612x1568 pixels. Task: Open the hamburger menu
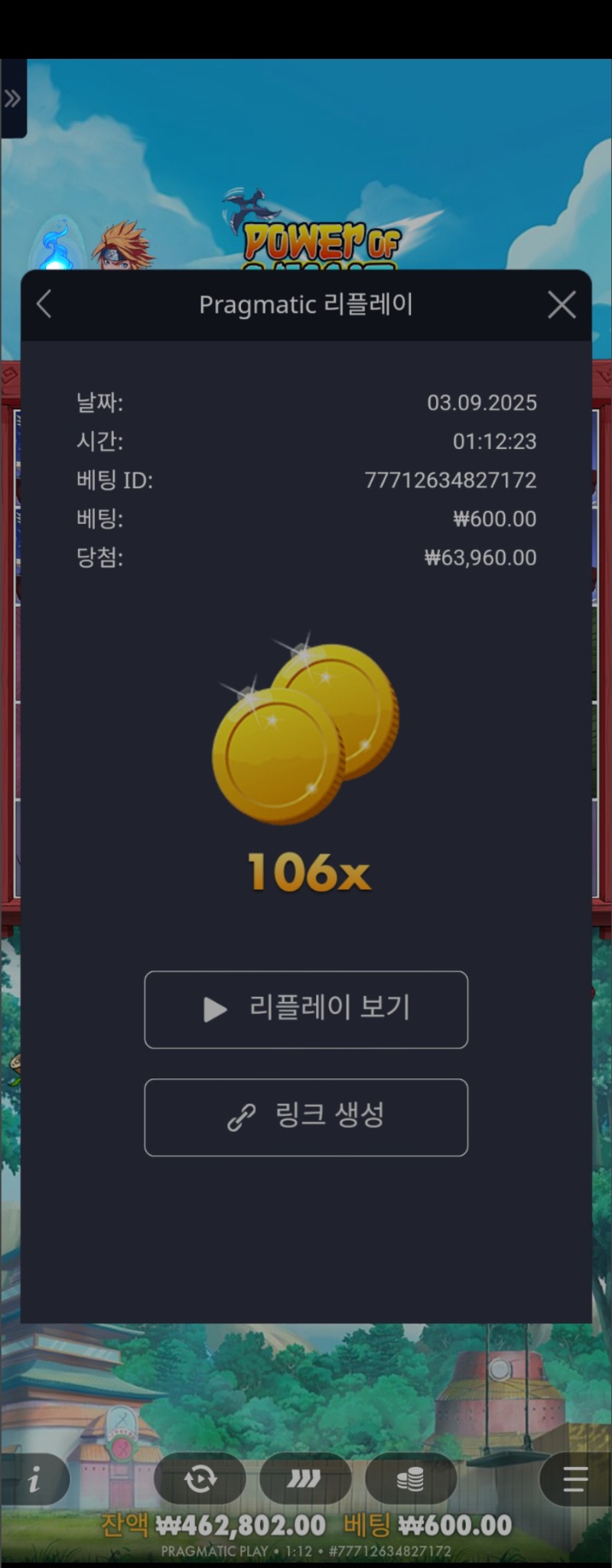(x=575, y=1480)
